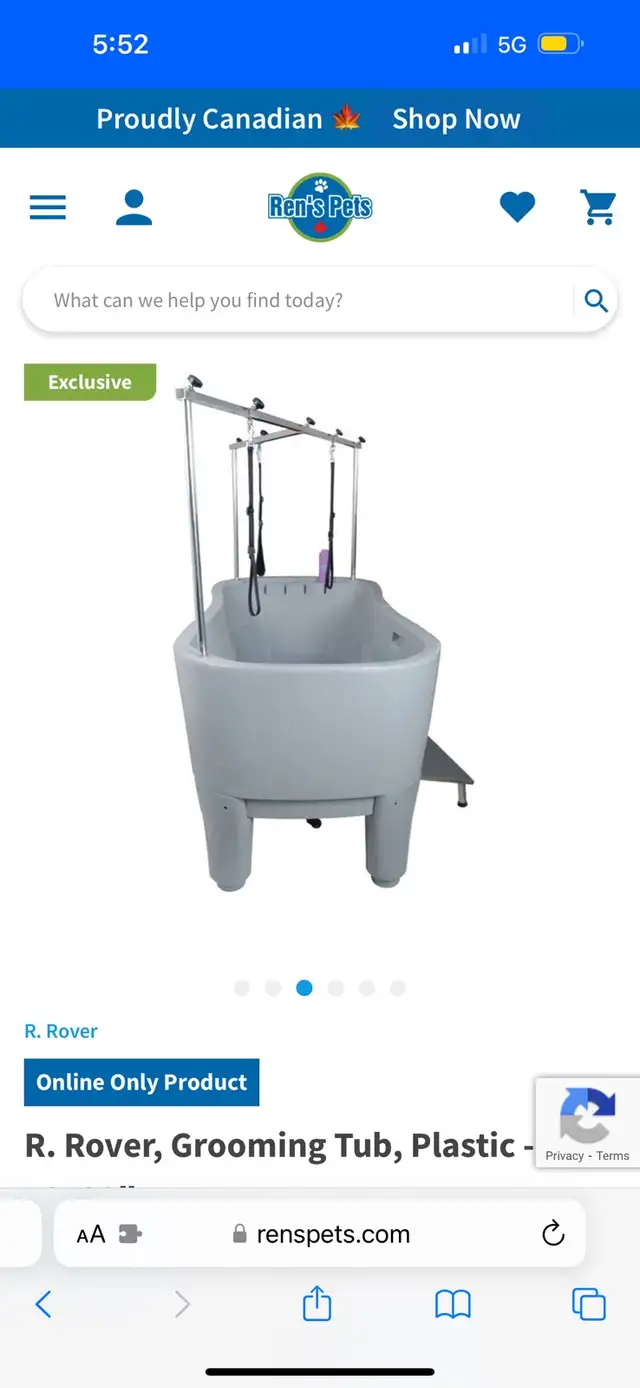
Task: Open the account profile icon
Action: click(134, 207)
